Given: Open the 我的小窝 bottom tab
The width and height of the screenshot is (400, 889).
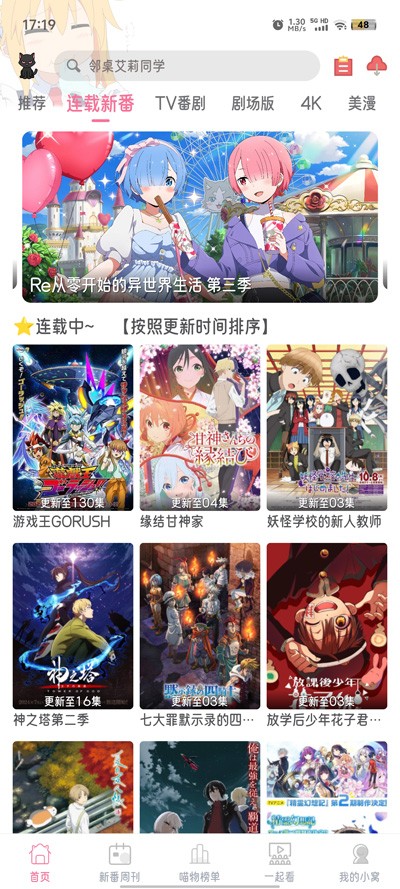Looking at the screenshot, I should (360, 862).
